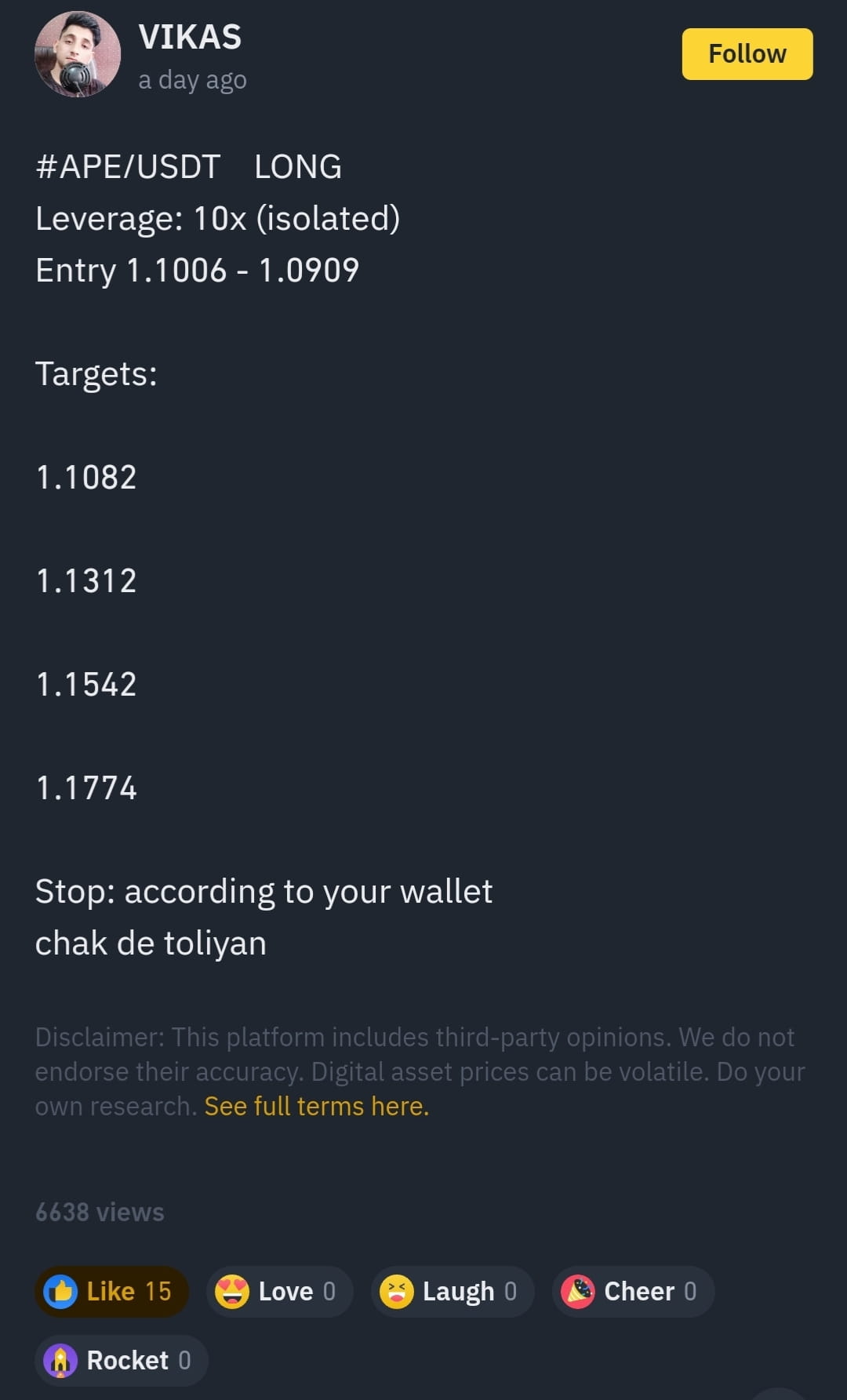Click VIKAS's profile avatar picture

78,53
